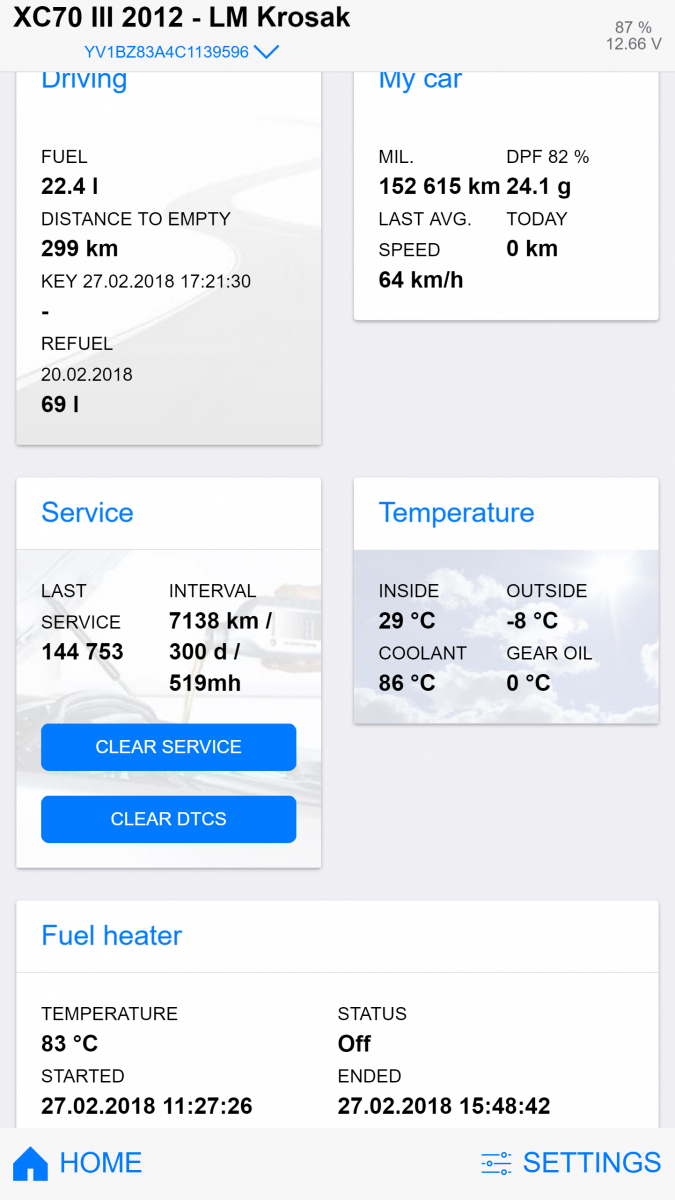Image resolution: width=675 pixels, height=1200 pixels.
Task: Tap the Clear Service button
Action: coord(168,747)
